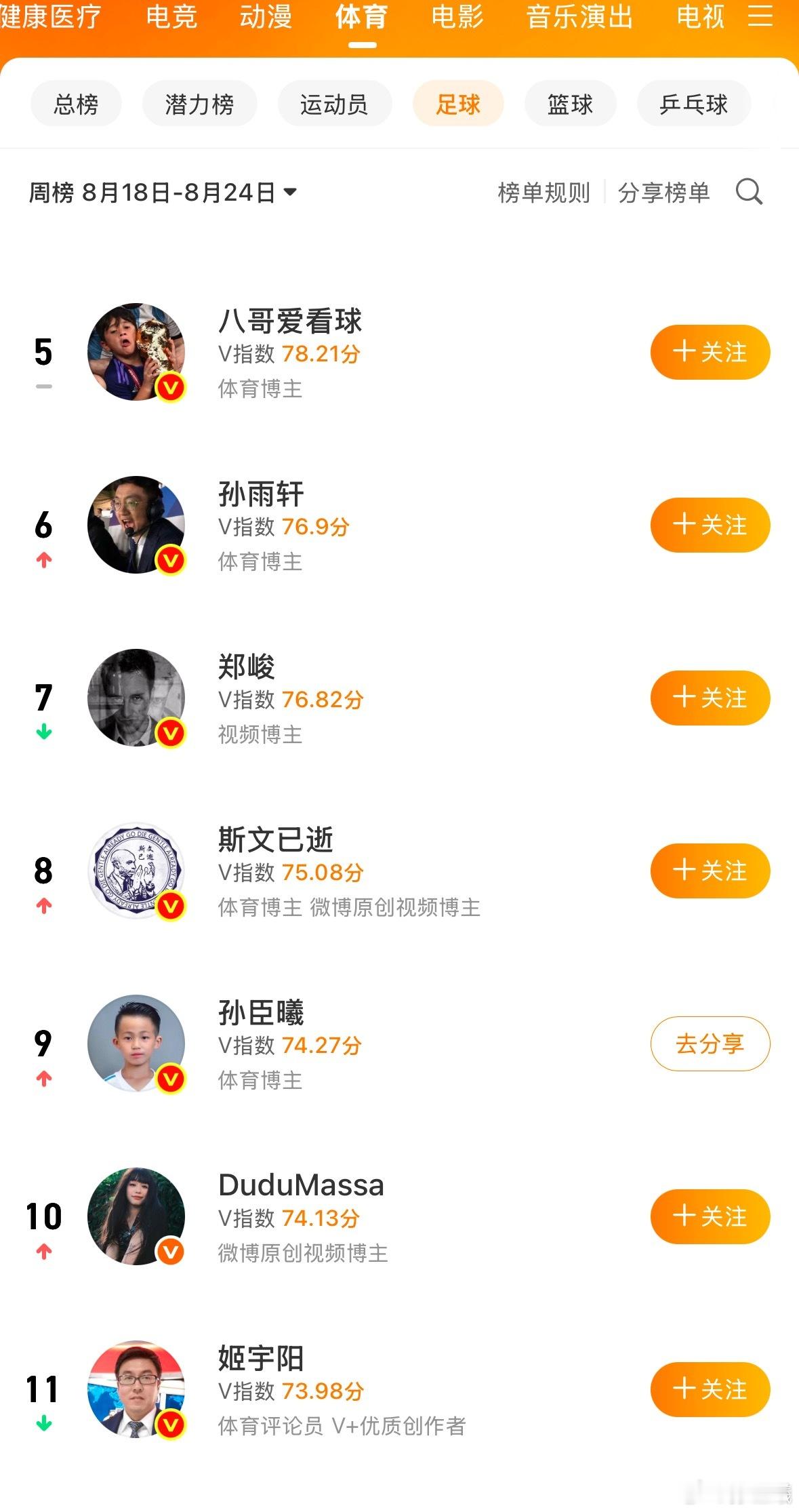Follow 孙雨轩

coord(710,525)
